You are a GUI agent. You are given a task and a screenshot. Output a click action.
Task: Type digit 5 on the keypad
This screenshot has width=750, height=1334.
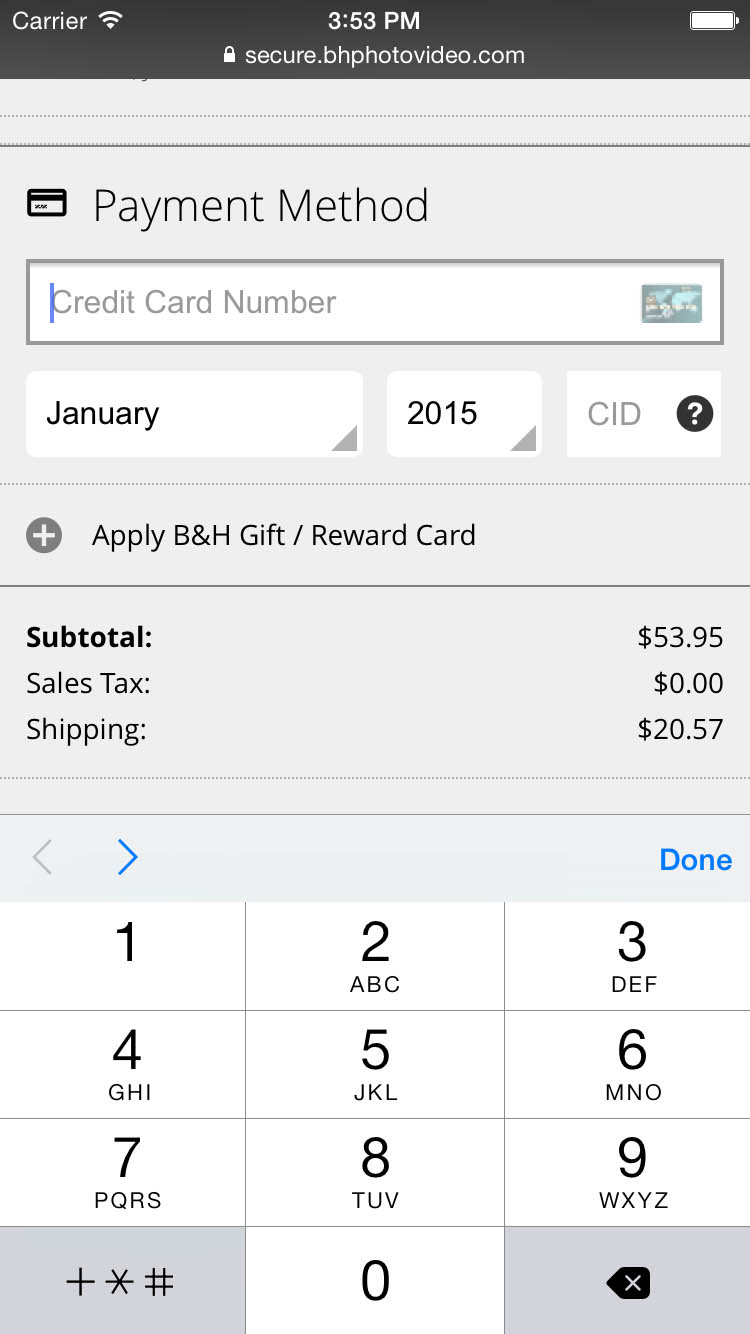(x=375, y=1063)
